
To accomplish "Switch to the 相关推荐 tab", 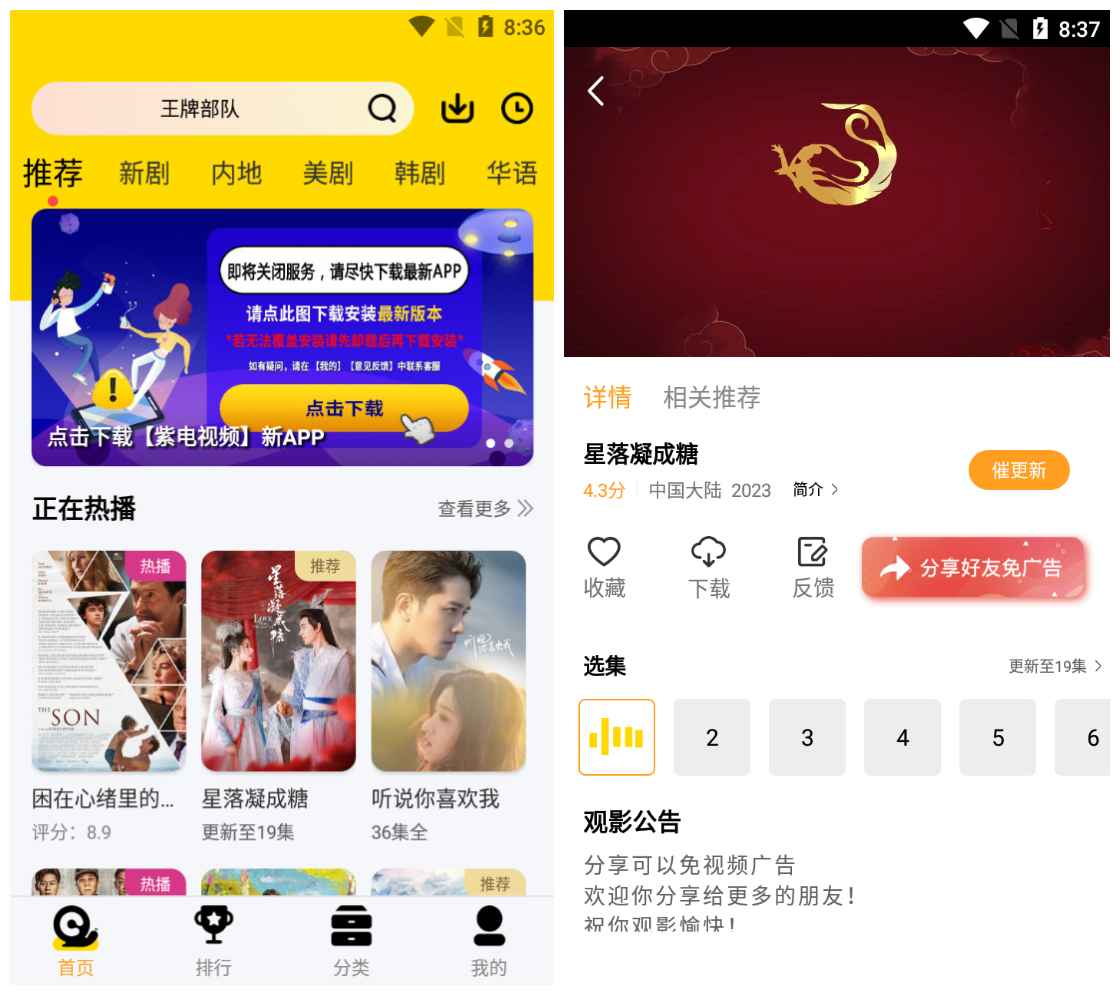I will (712, 398).
